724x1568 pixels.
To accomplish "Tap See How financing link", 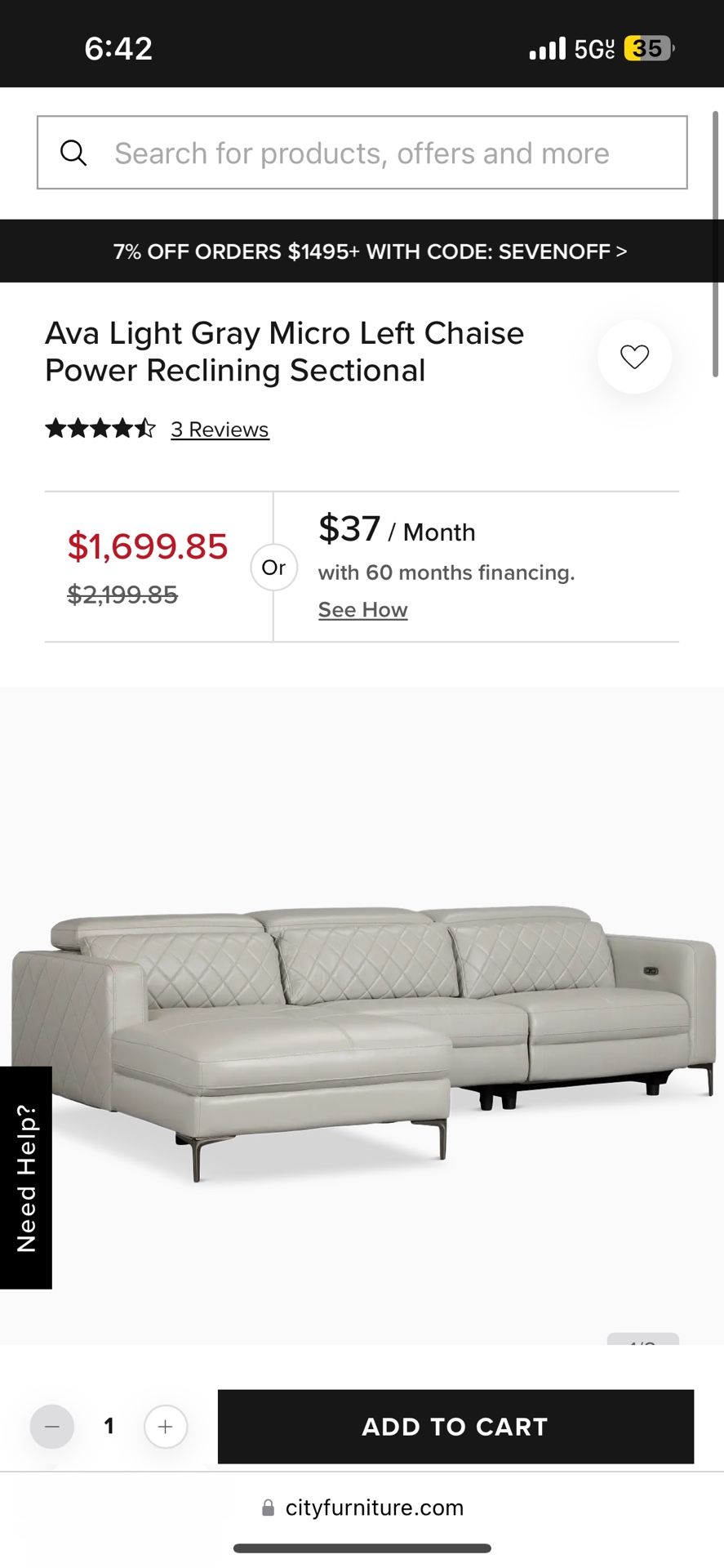I will tap(362, 610).
